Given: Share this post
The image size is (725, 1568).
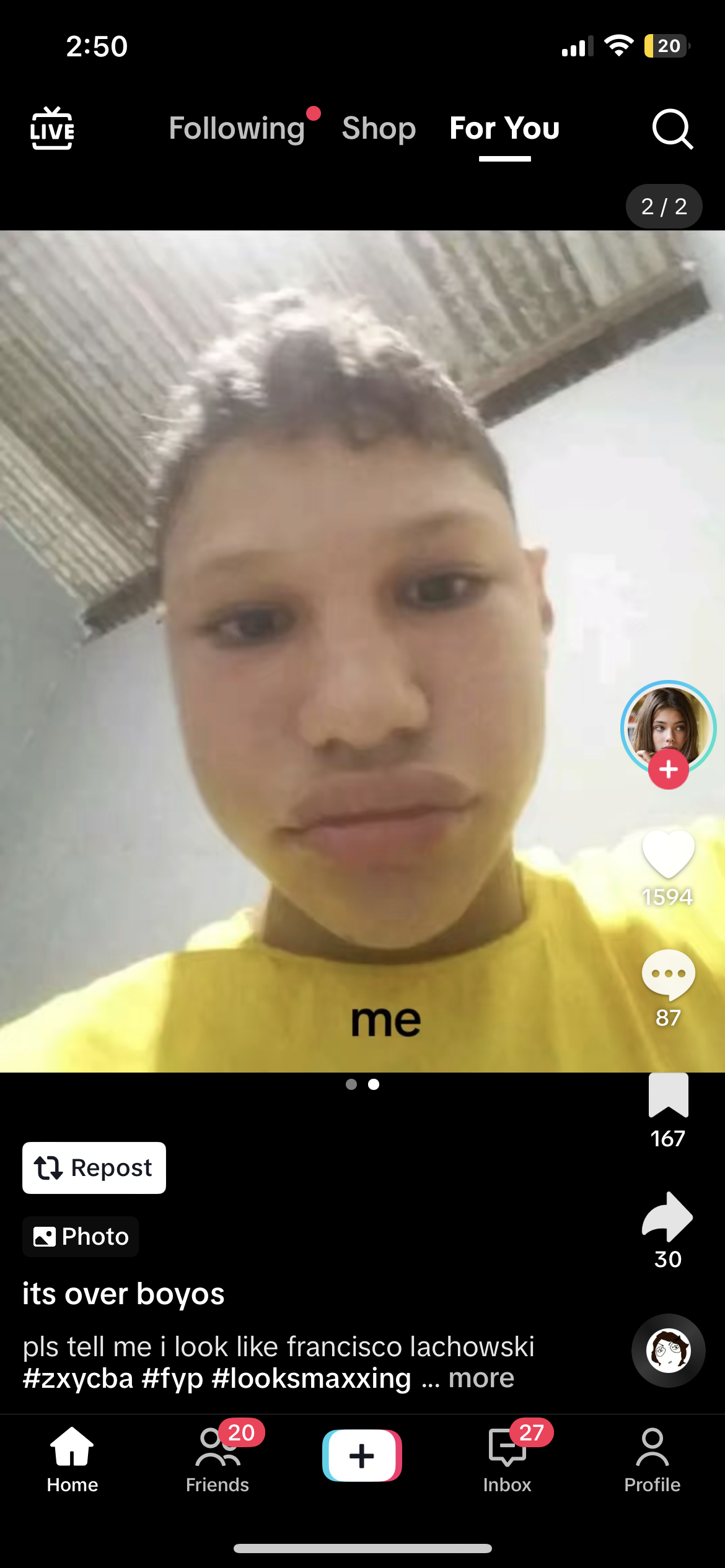Looking at the screenshot, I should 668,1217.
